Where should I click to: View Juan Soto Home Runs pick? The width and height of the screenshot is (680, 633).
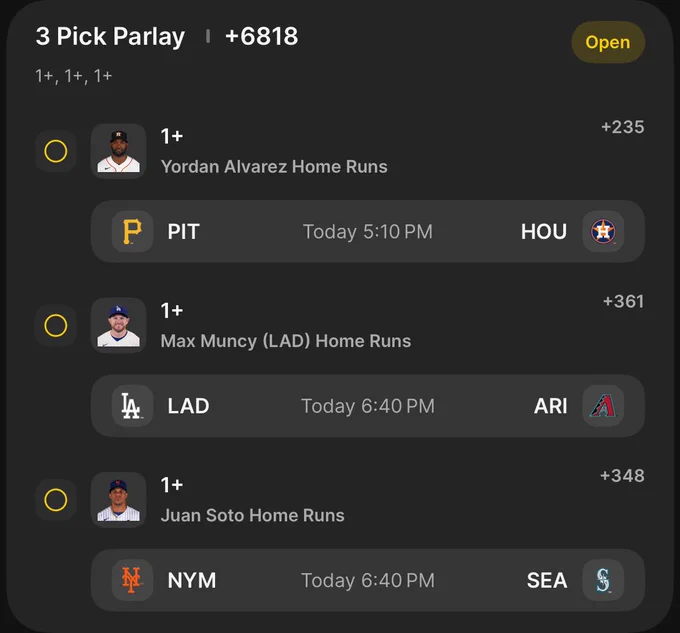coord(252,515)
